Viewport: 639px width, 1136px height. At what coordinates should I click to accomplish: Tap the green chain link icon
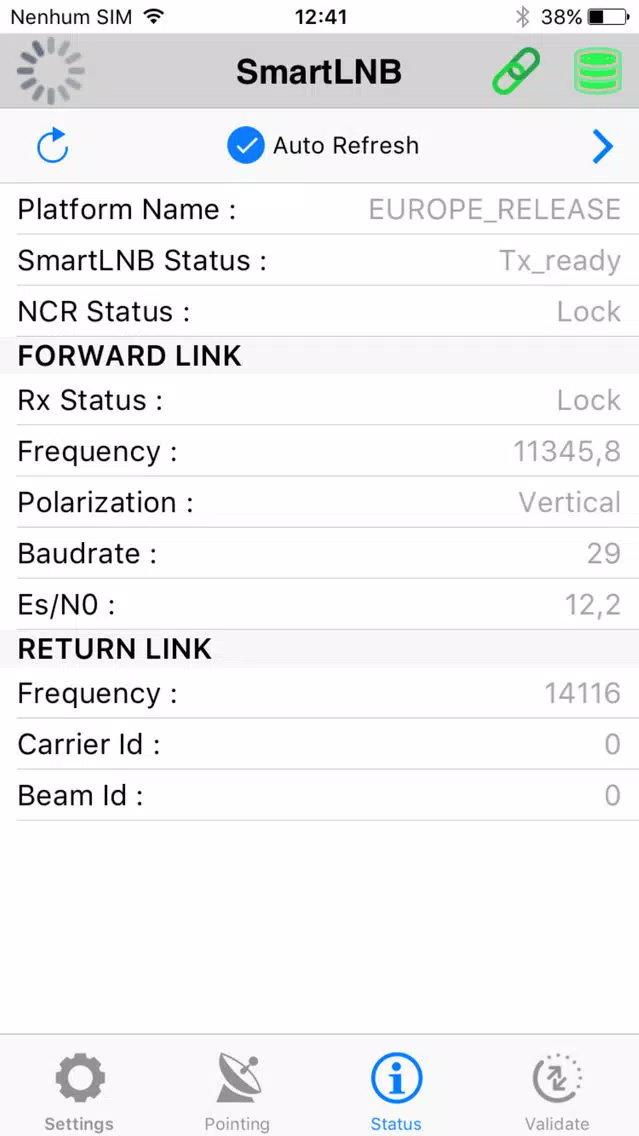click(516, 71)
